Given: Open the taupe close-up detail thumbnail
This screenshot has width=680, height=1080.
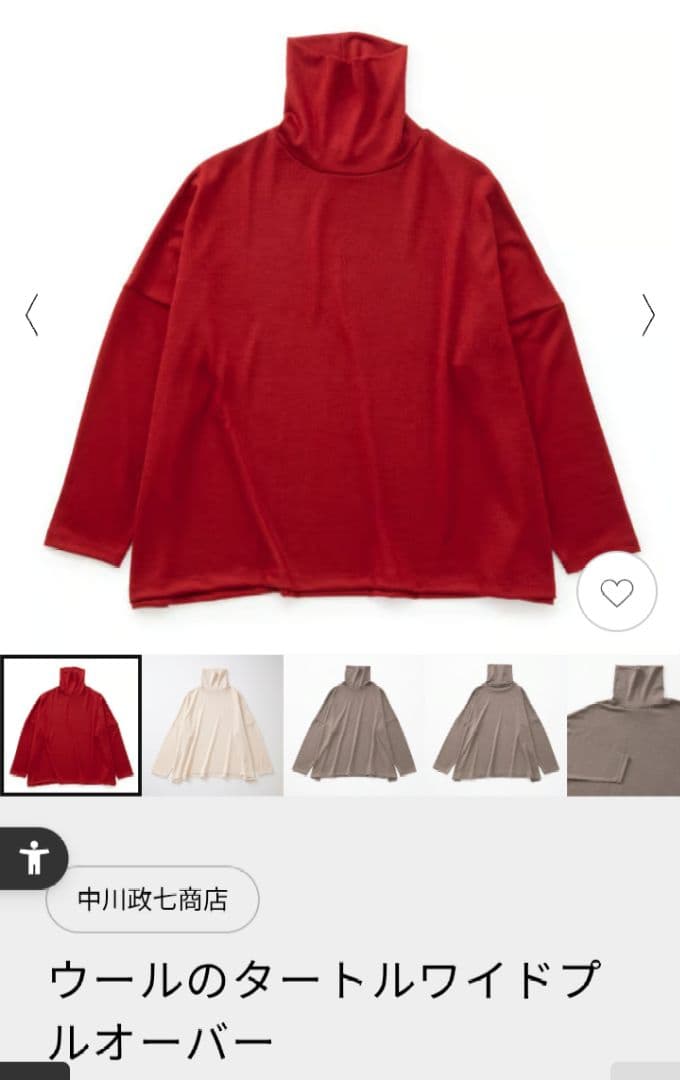Looking at the screenshot, I should [x=623, y=725].
